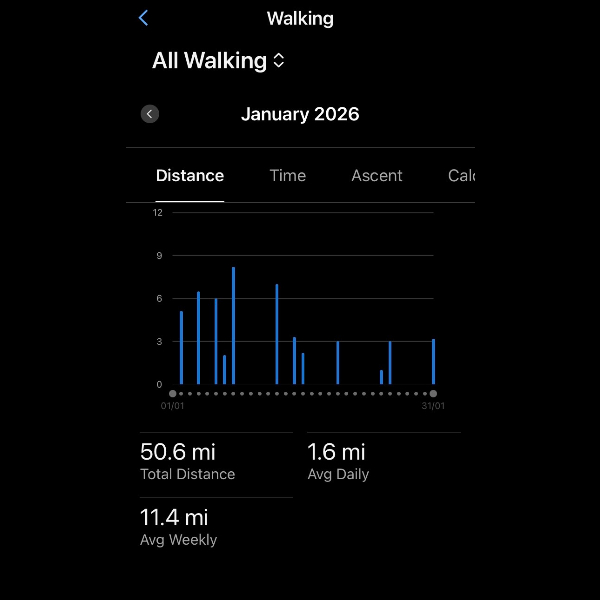Go back from the Walking screen
This screenshot has width=600, height=600.
[x=144, y=18]
